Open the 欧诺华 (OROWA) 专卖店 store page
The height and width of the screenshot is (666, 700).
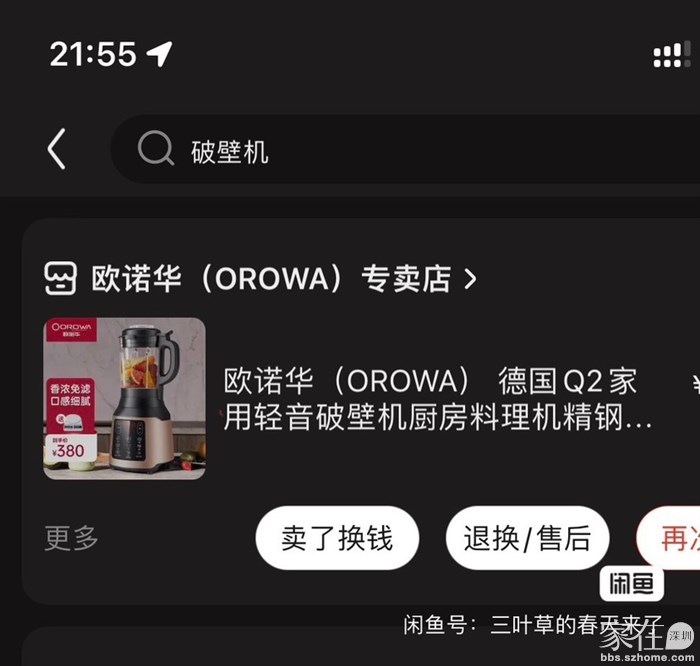260,278
